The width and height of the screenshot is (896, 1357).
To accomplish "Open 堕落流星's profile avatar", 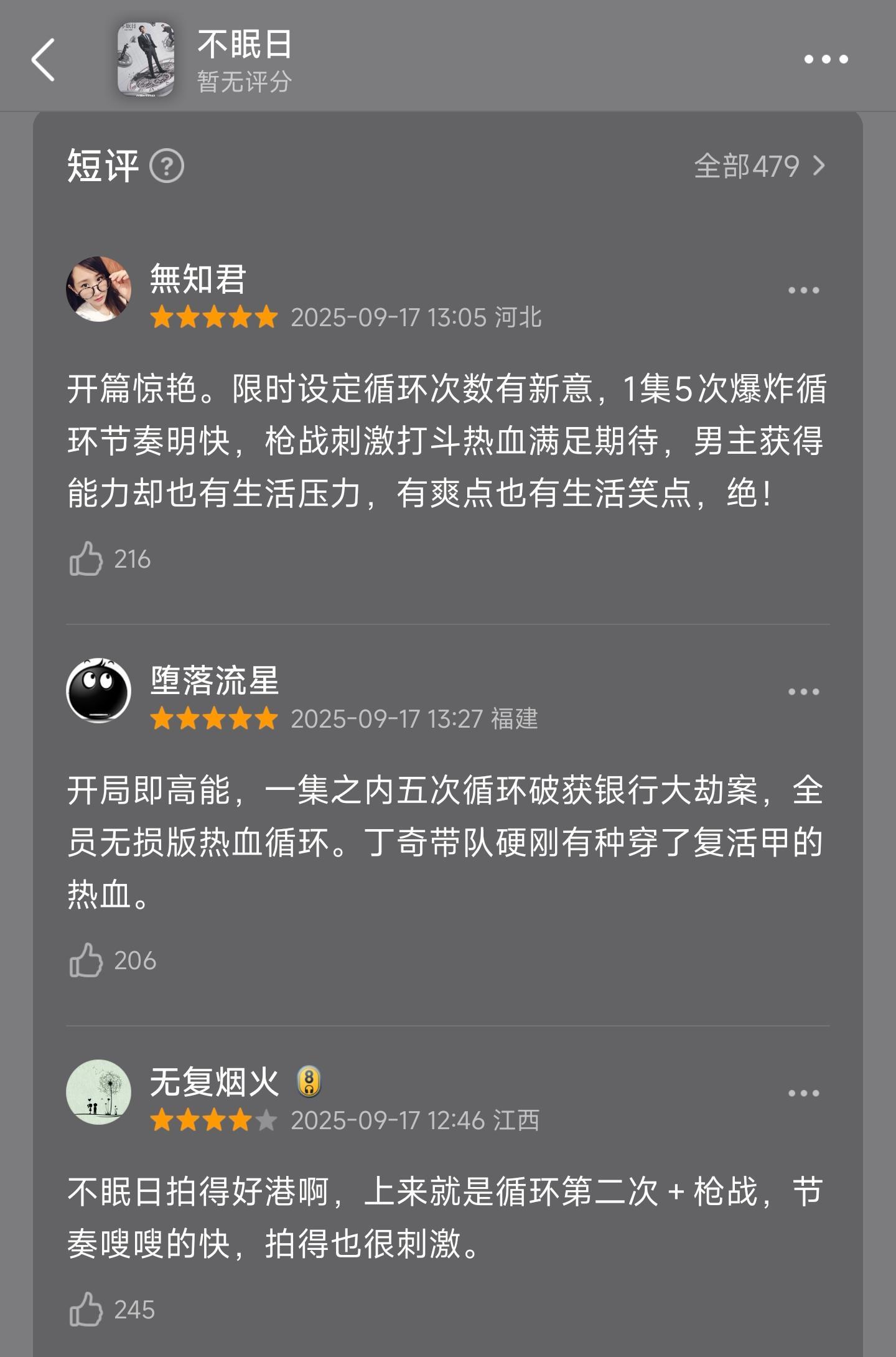I will [98, 690].
